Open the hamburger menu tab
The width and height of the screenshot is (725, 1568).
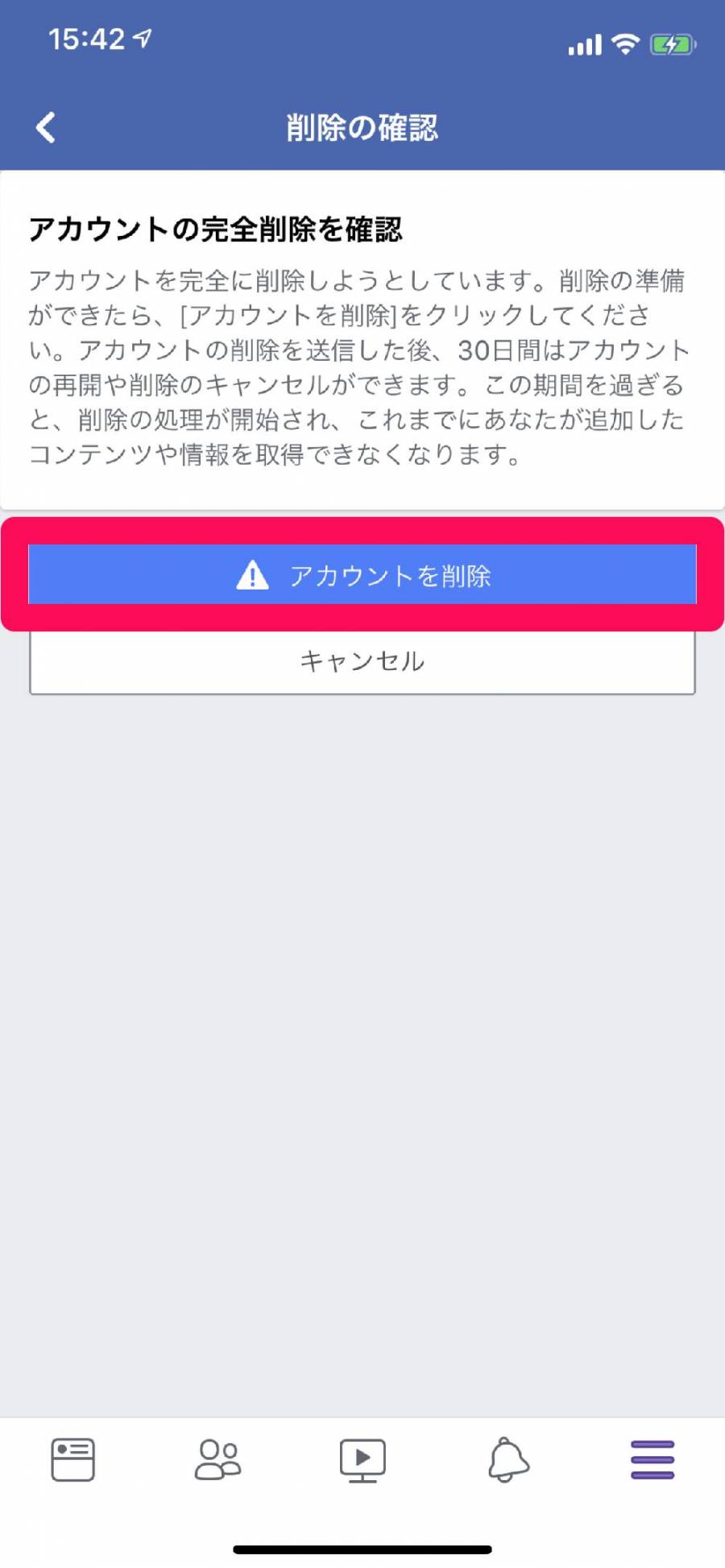point(652,1459)
